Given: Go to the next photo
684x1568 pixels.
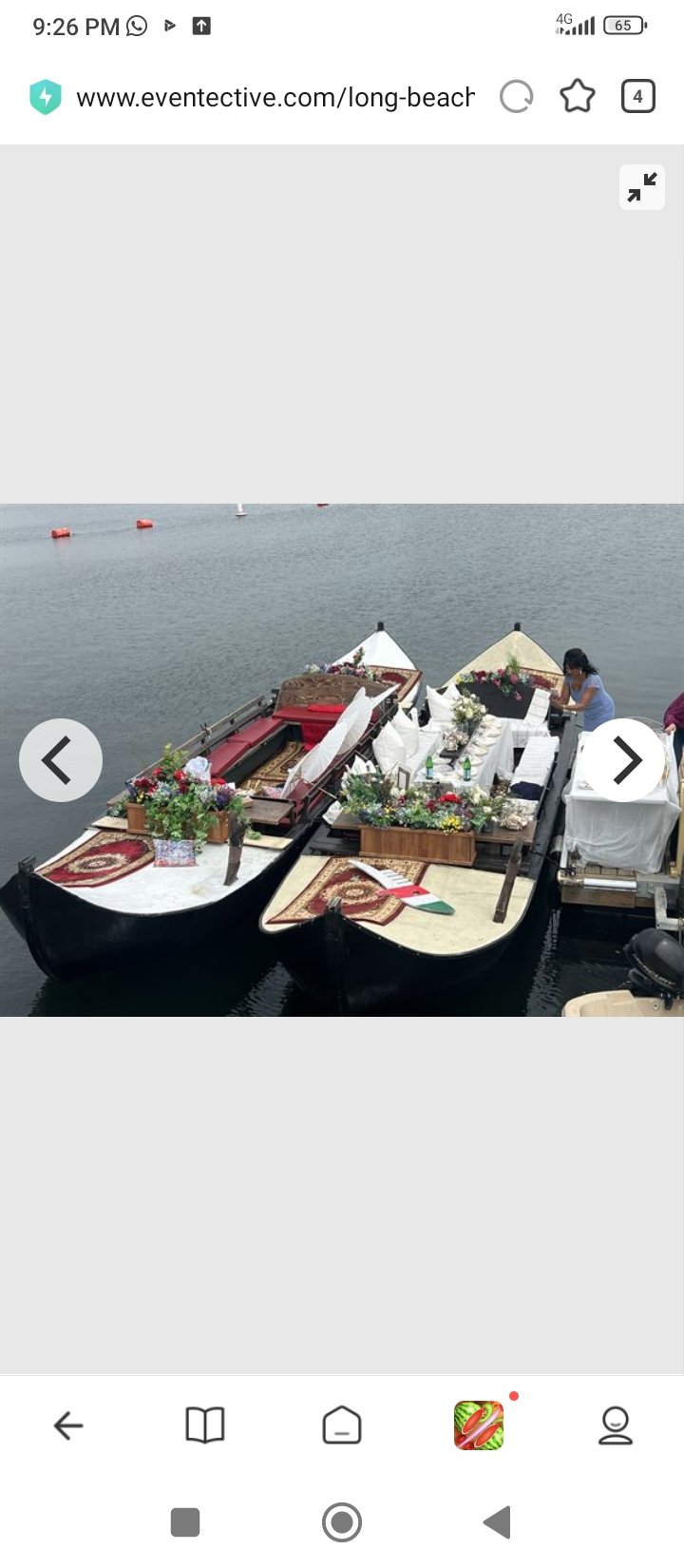Looking at the screenshot, I should 624,760.
